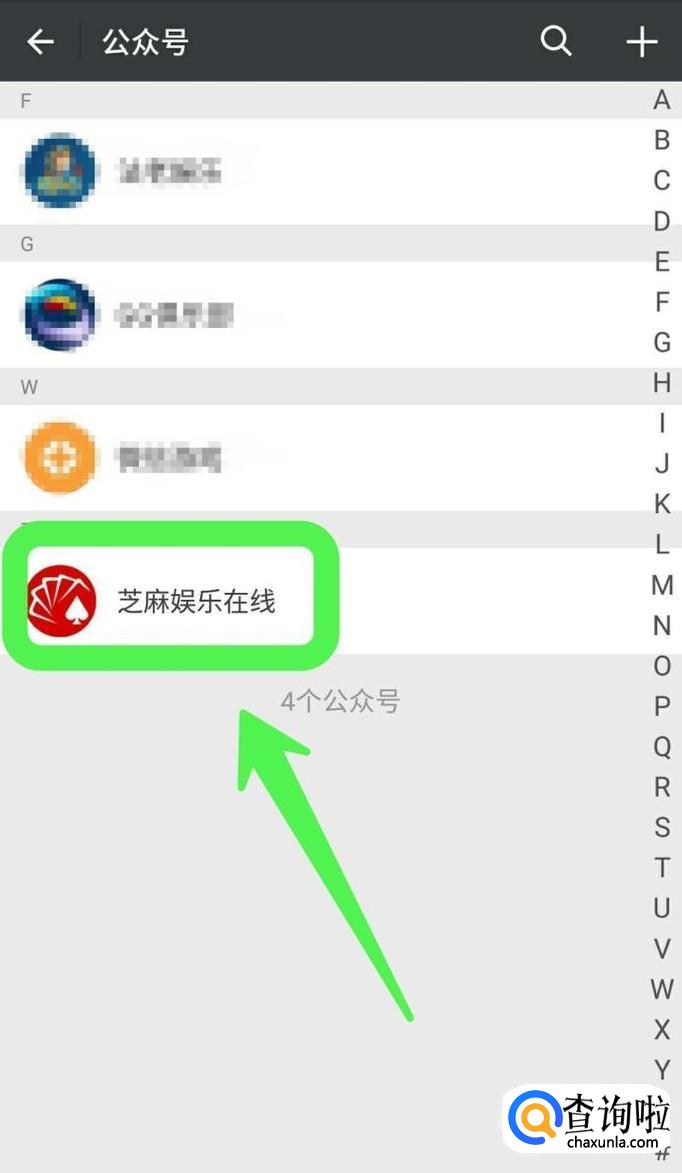Tap the plus icon to add an account

point(641,42)
